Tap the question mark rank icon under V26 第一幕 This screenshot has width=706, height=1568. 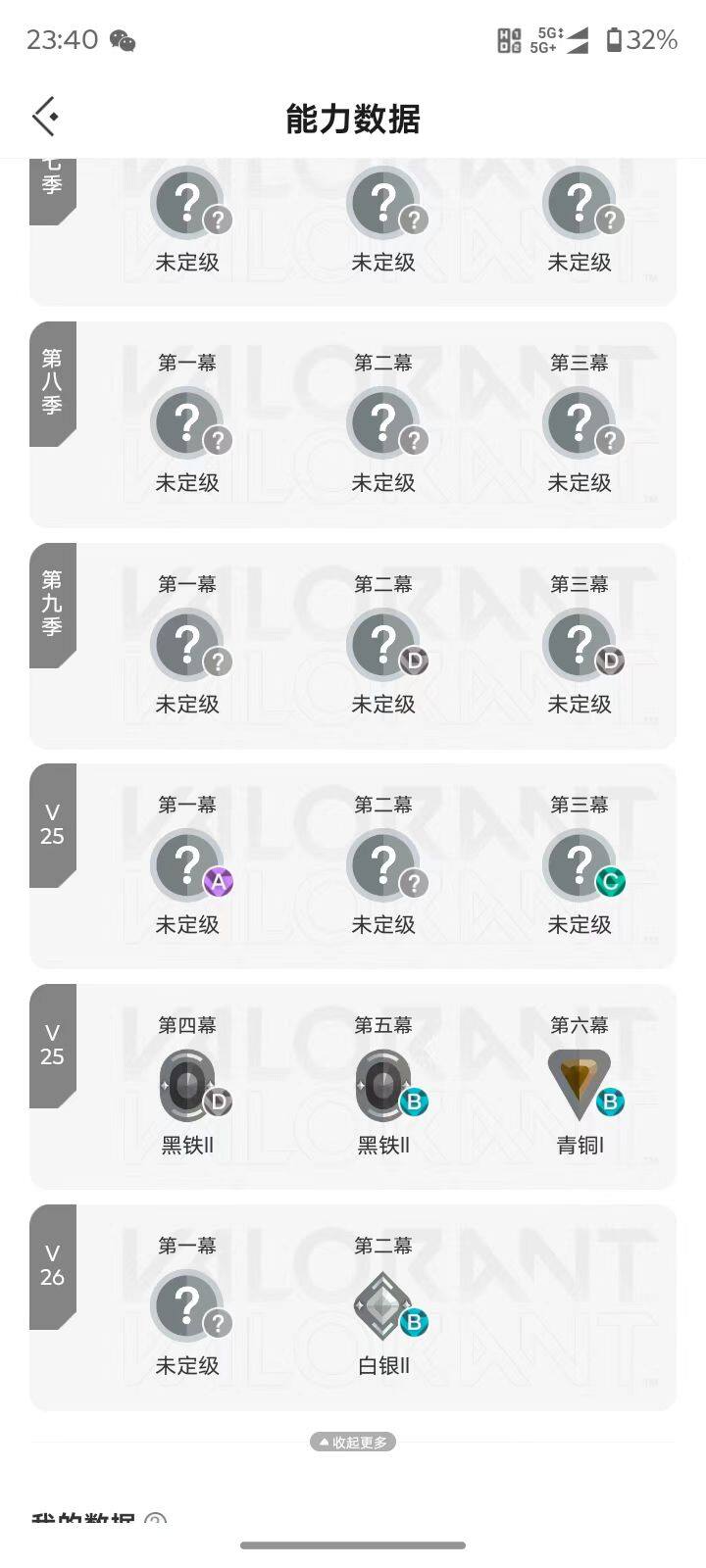[x=187, y=1304]
